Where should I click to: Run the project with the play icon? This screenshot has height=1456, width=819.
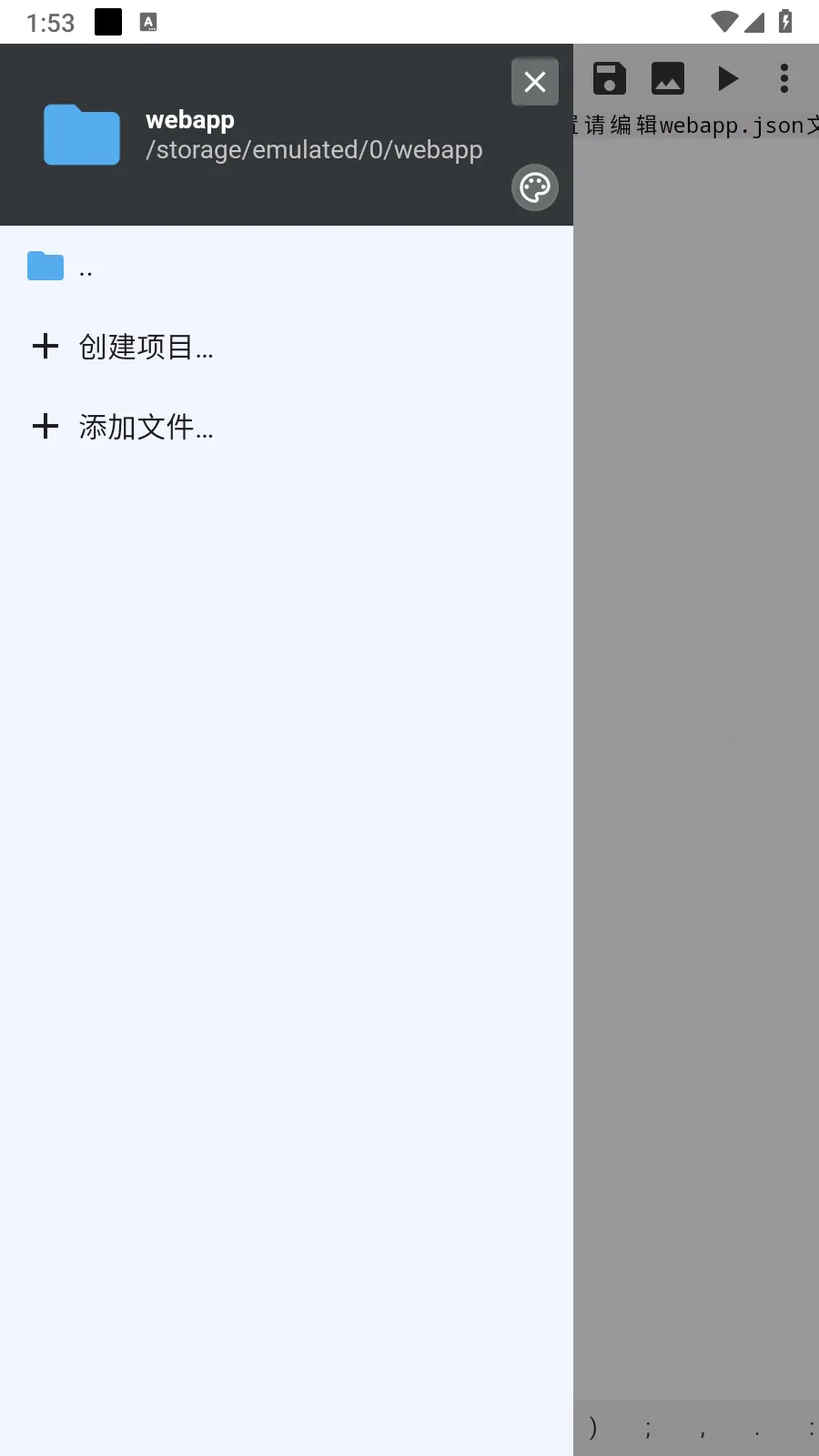(727, 78)
